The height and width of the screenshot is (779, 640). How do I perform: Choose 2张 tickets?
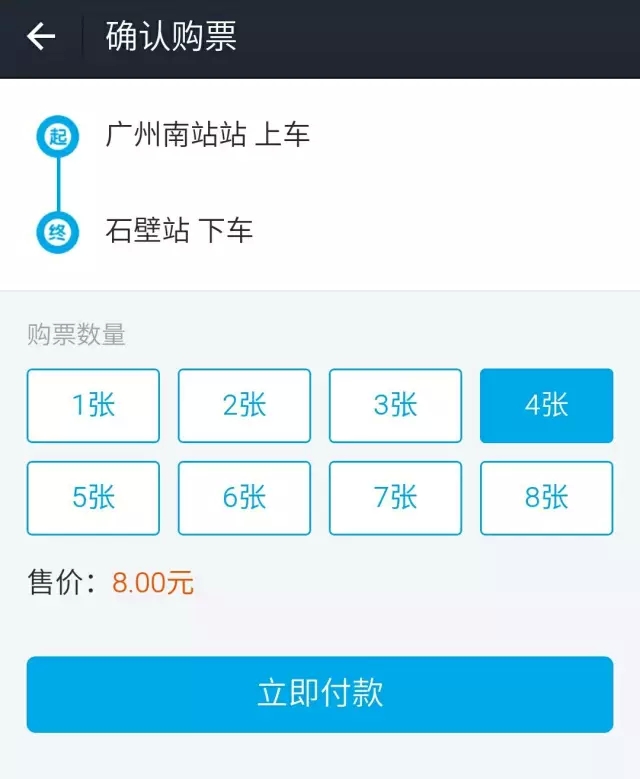point(244,405)
